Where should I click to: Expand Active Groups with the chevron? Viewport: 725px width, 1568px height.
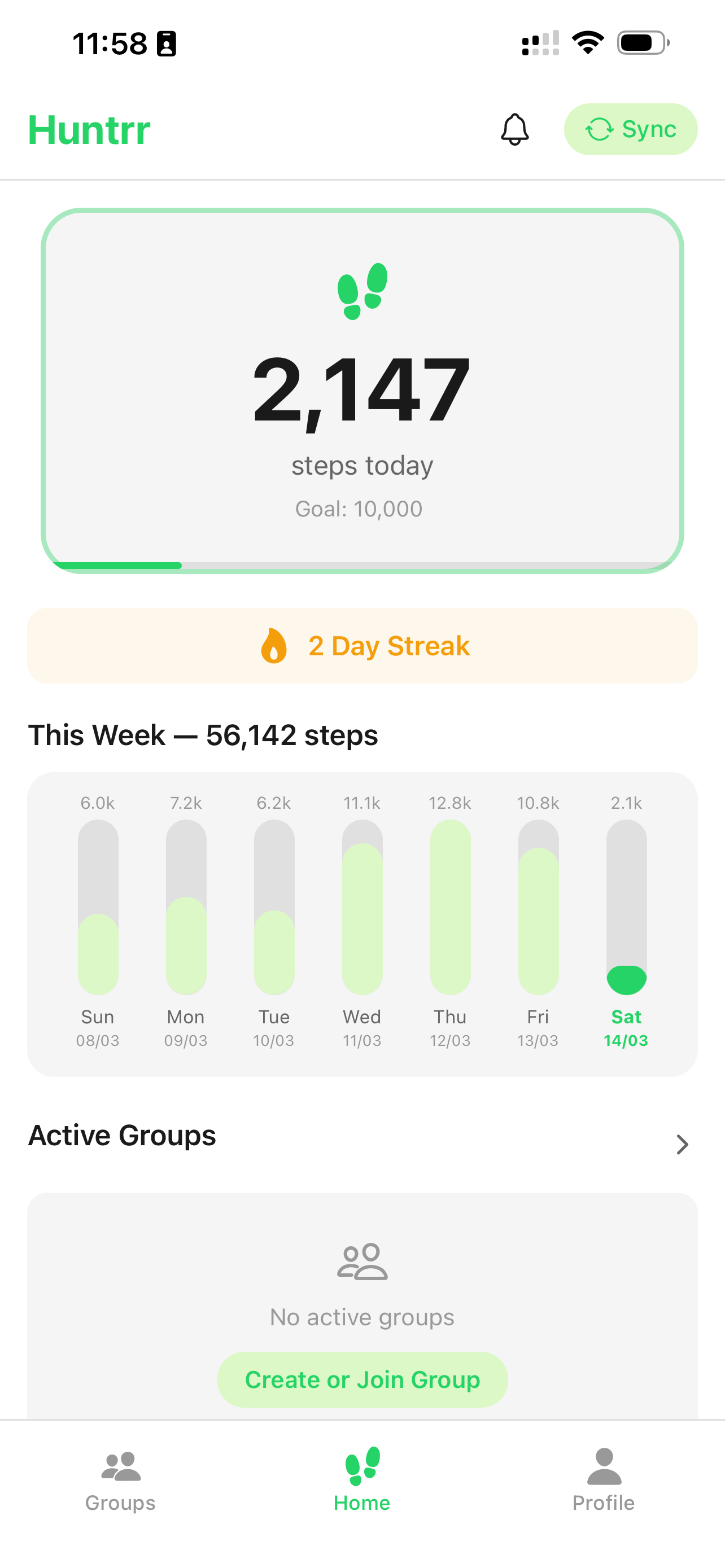coord(682,1144)
